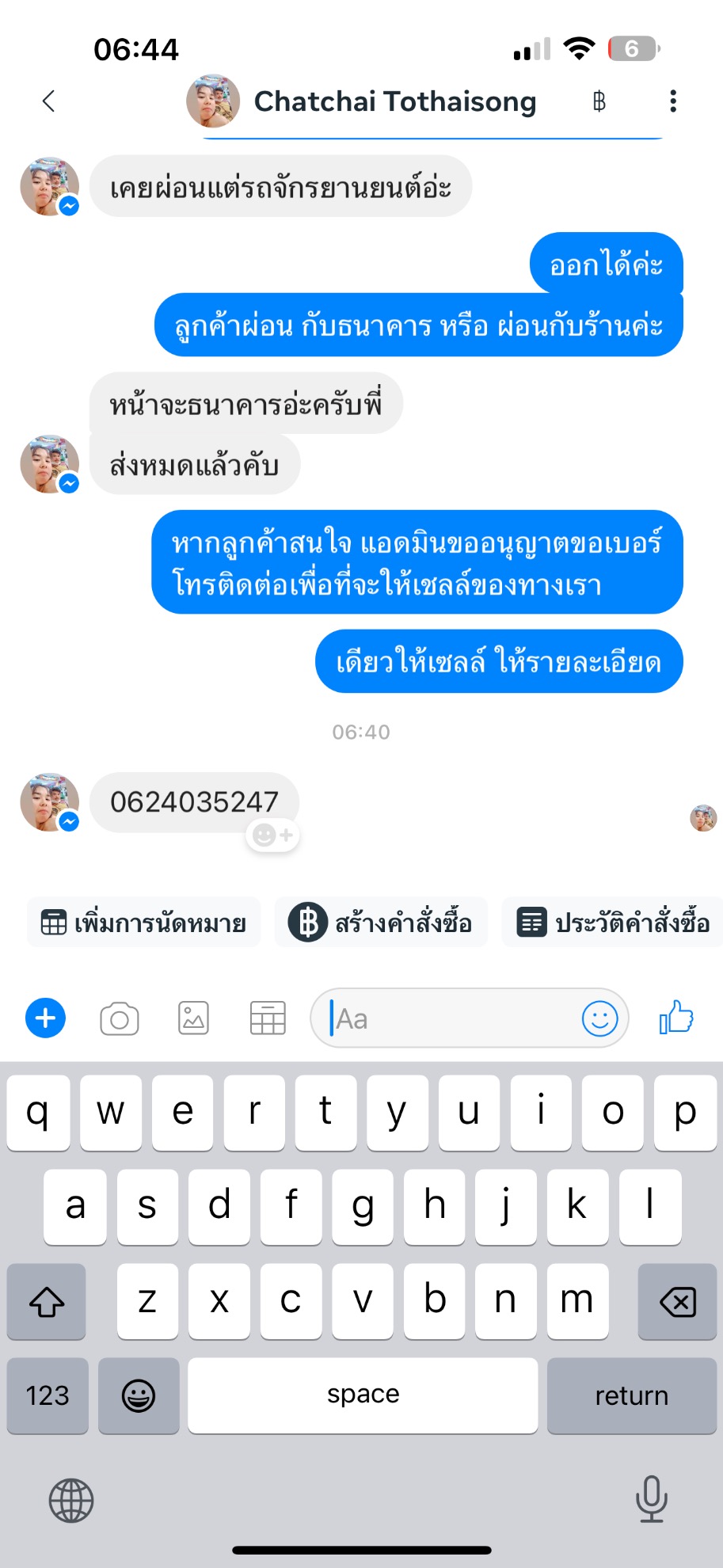Open the calendar table icon beside gallery

268,1018
